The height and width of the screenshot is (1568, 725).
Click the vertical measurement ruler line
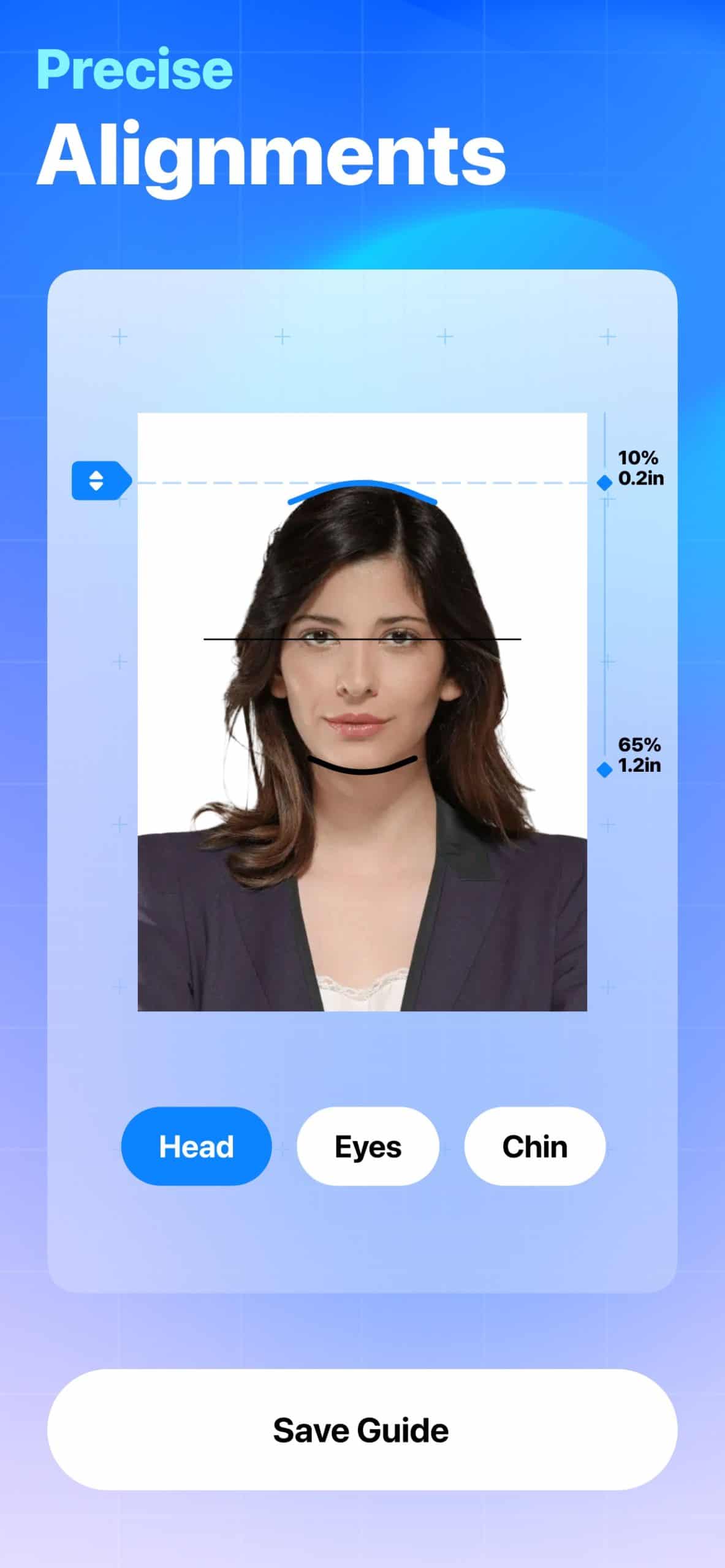(x=606, y=612)
